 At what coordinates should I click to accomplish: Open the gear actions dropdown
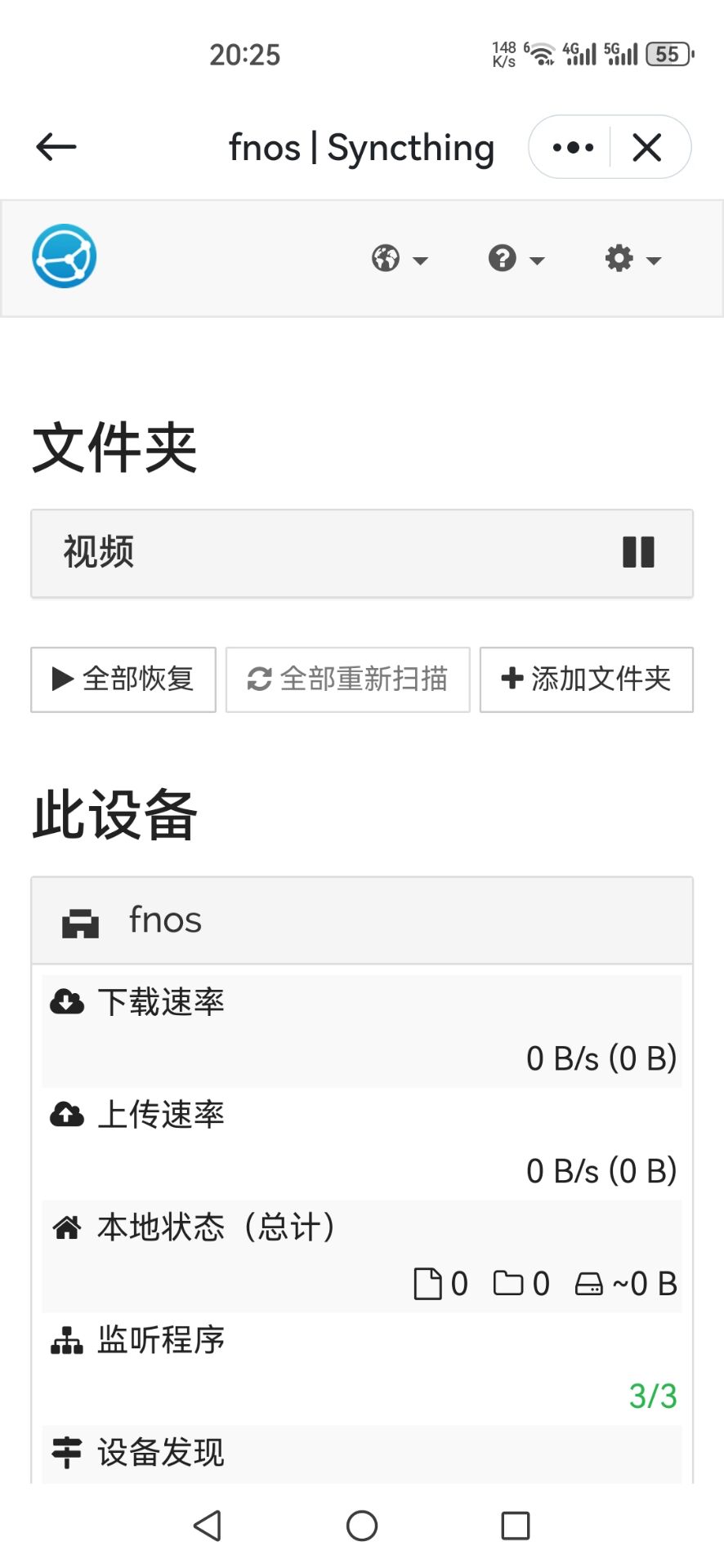633,260
